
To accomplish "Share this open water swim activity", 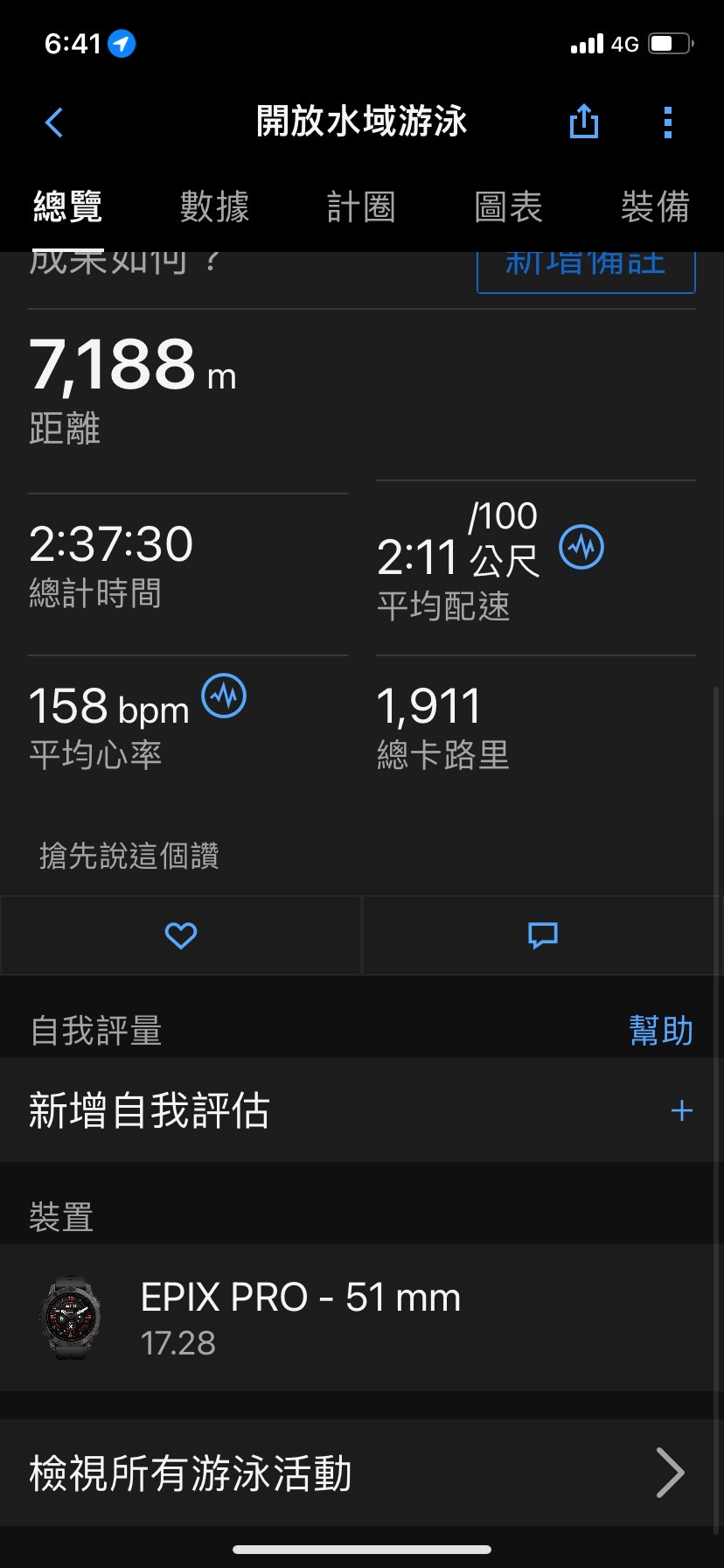I will click(x=584, y=122).
